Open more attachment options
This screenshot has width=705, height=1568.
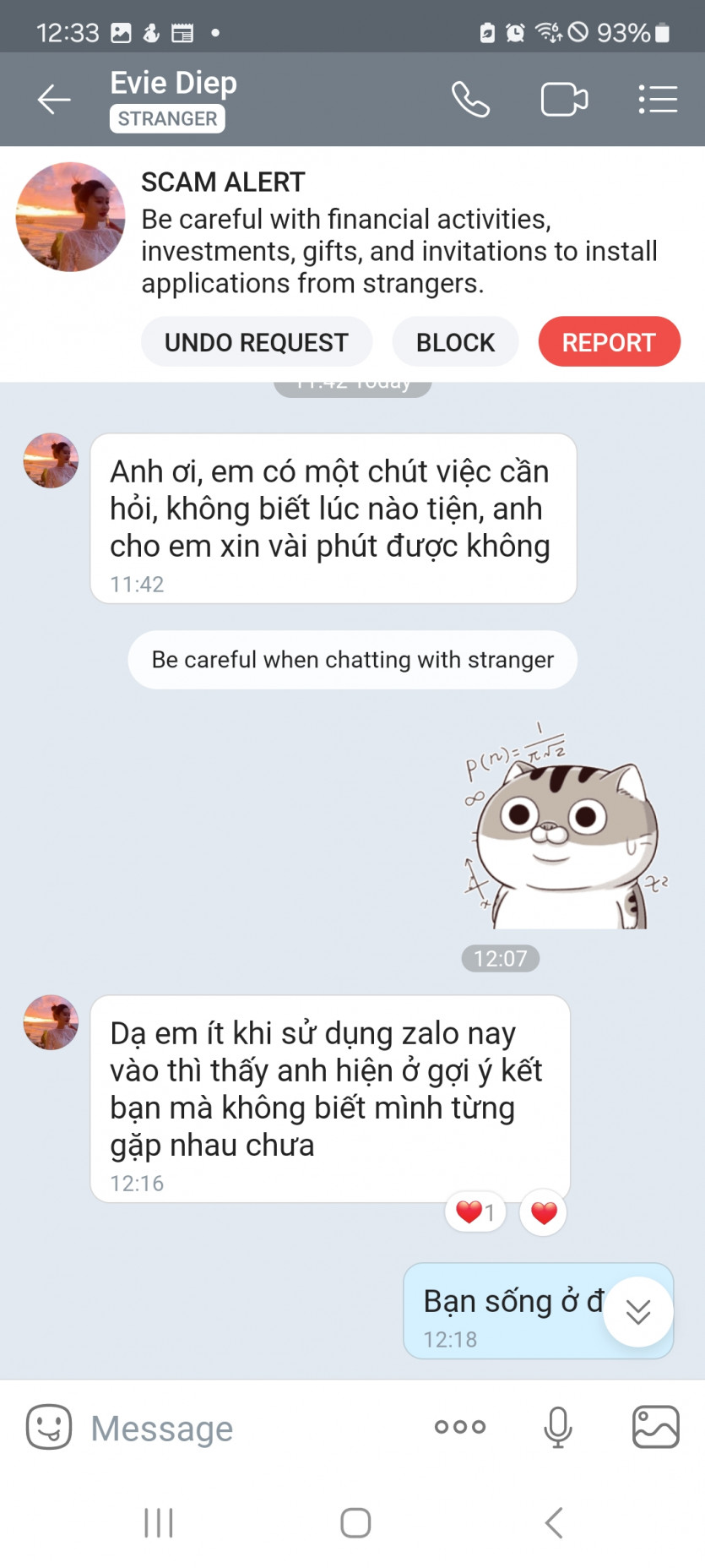pos(460,1427)
